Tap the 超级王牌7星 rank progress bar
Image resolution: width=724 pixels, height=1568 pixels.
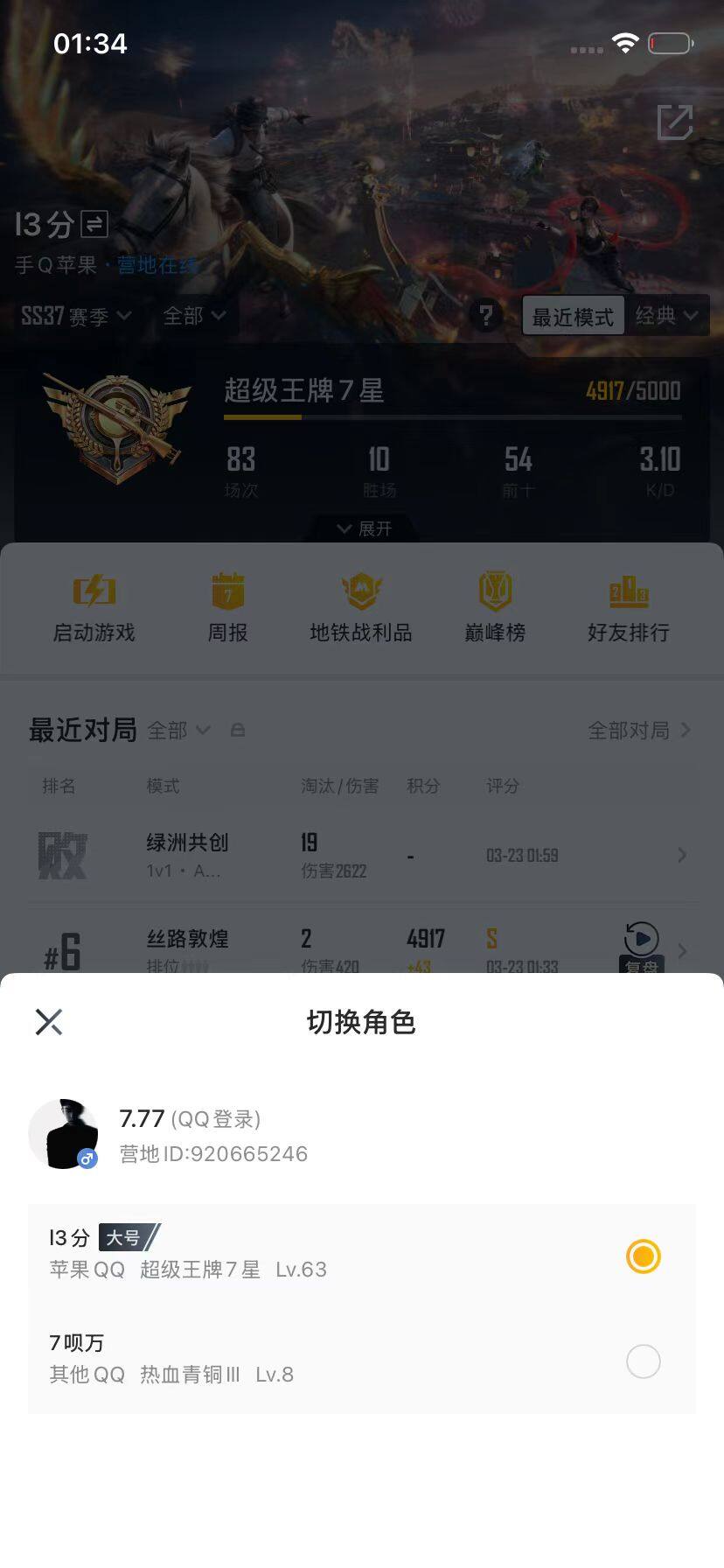click(x=452, y=418)
